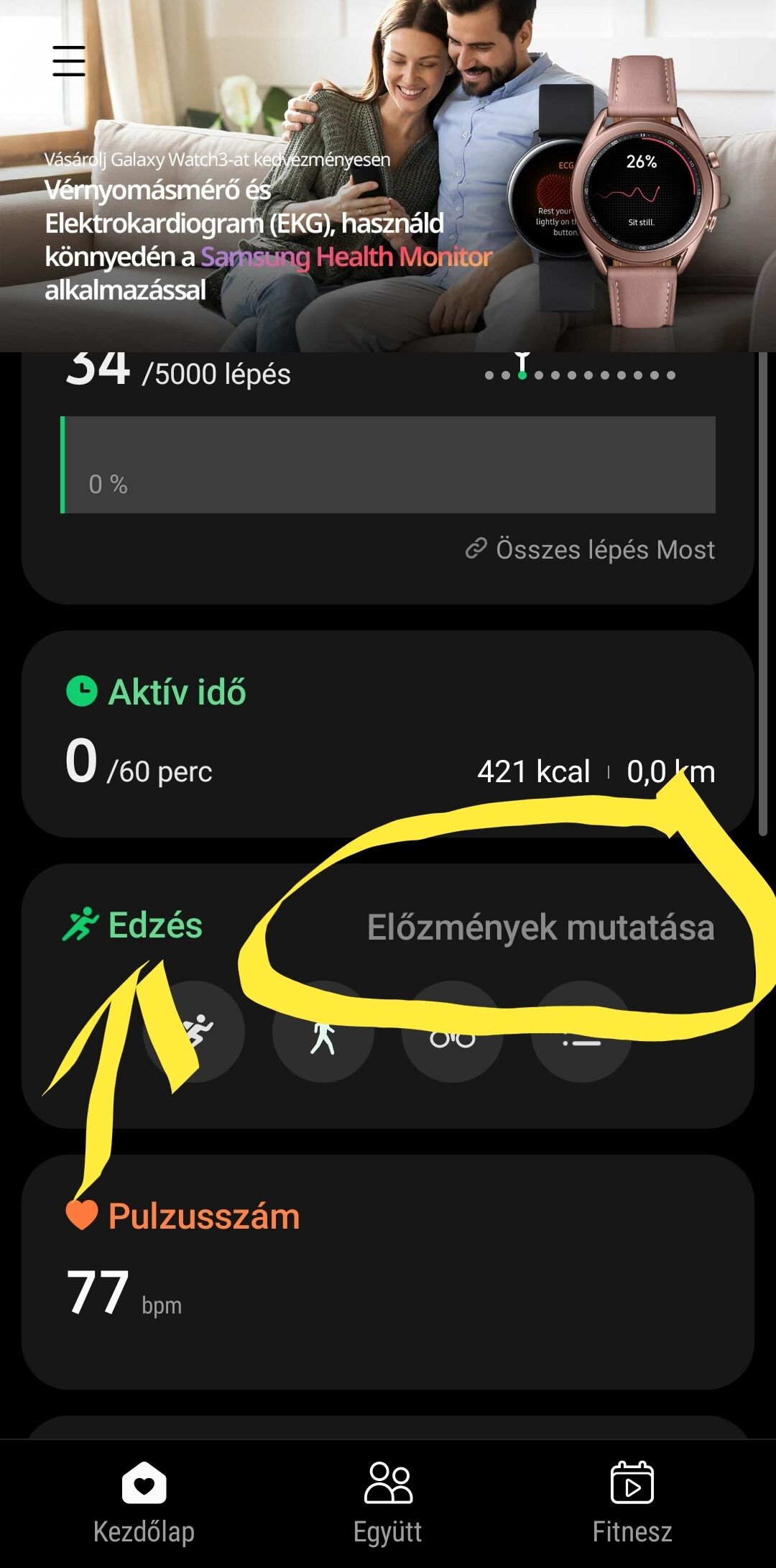This screenshot has width=776, height=1568.
Task: Open the full workout list
Action: coord(581,1033)
